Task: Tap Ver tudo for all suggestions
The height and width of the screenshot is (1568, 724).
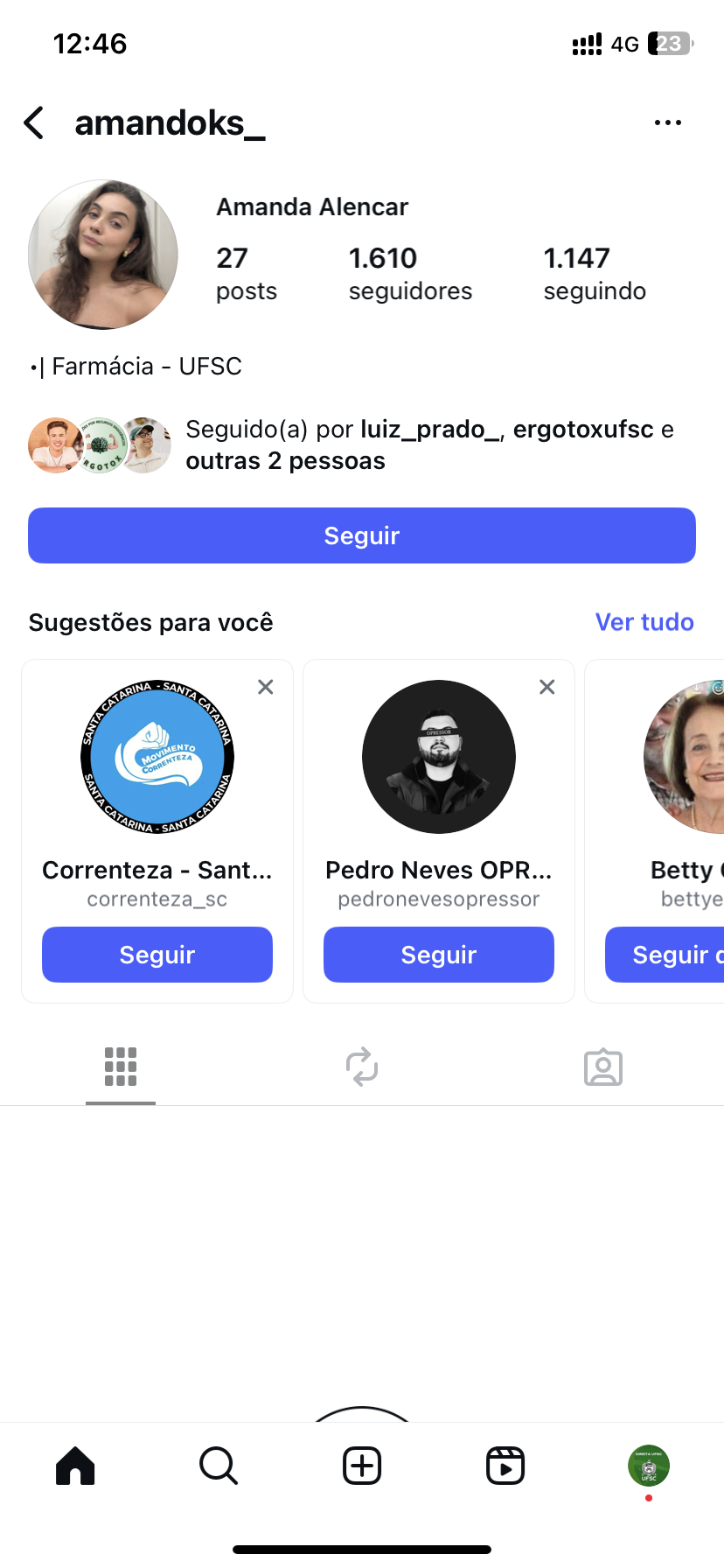Action: point(644,622)
